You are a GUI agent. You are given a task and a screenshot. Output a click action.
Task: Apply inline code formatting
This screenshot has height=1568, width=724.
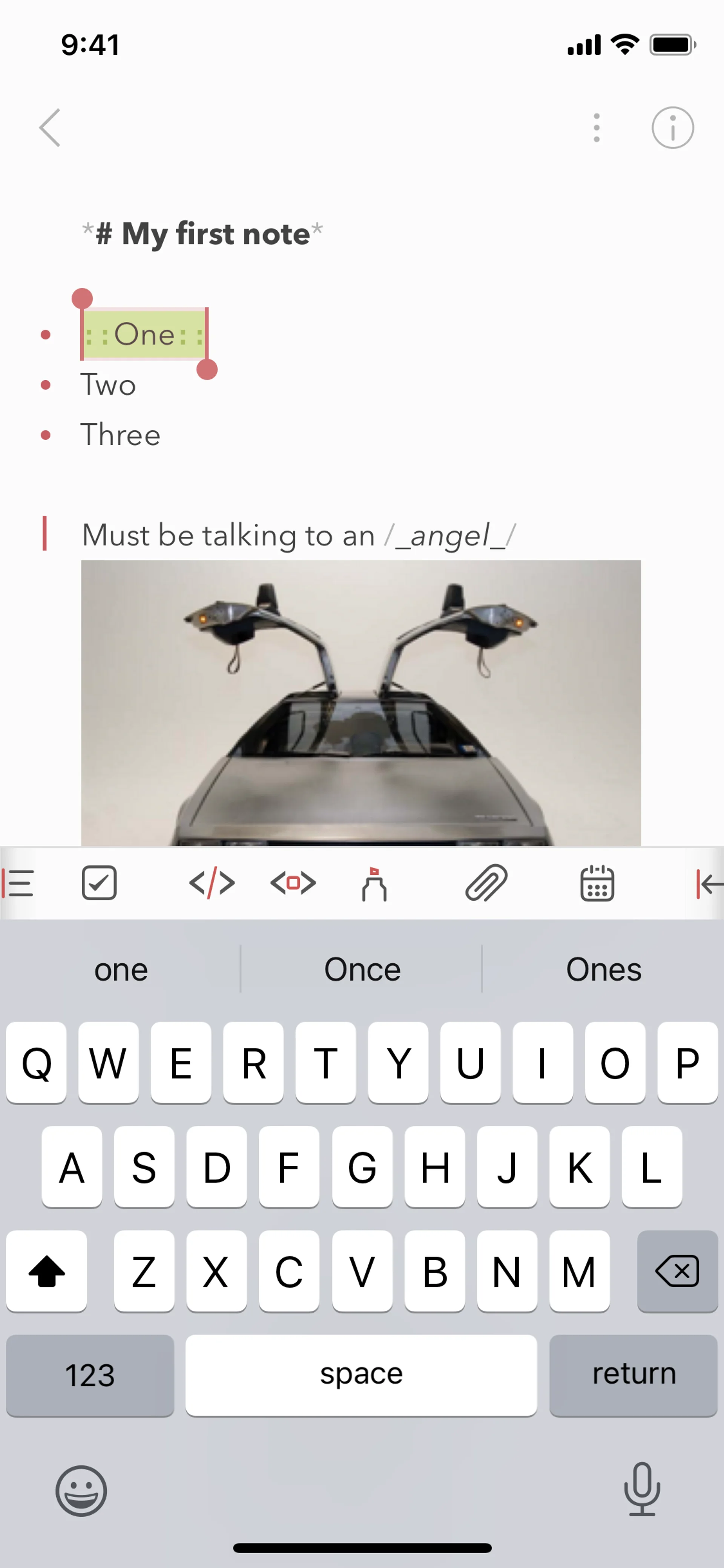(212, 883)
